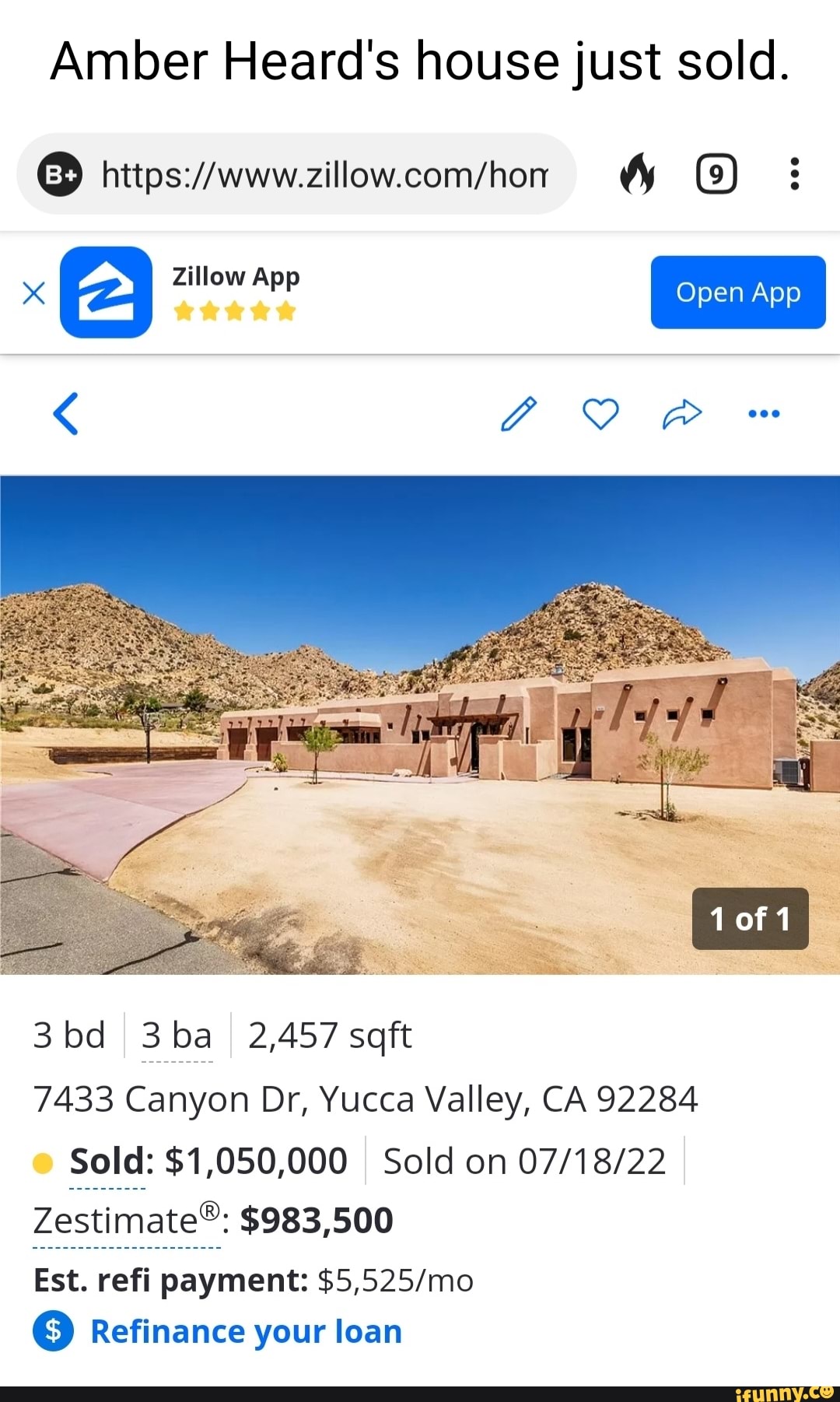Screen dimensions: 840x1402
Task: Tap the underlined Sold label
Action: pos(109,1162)
